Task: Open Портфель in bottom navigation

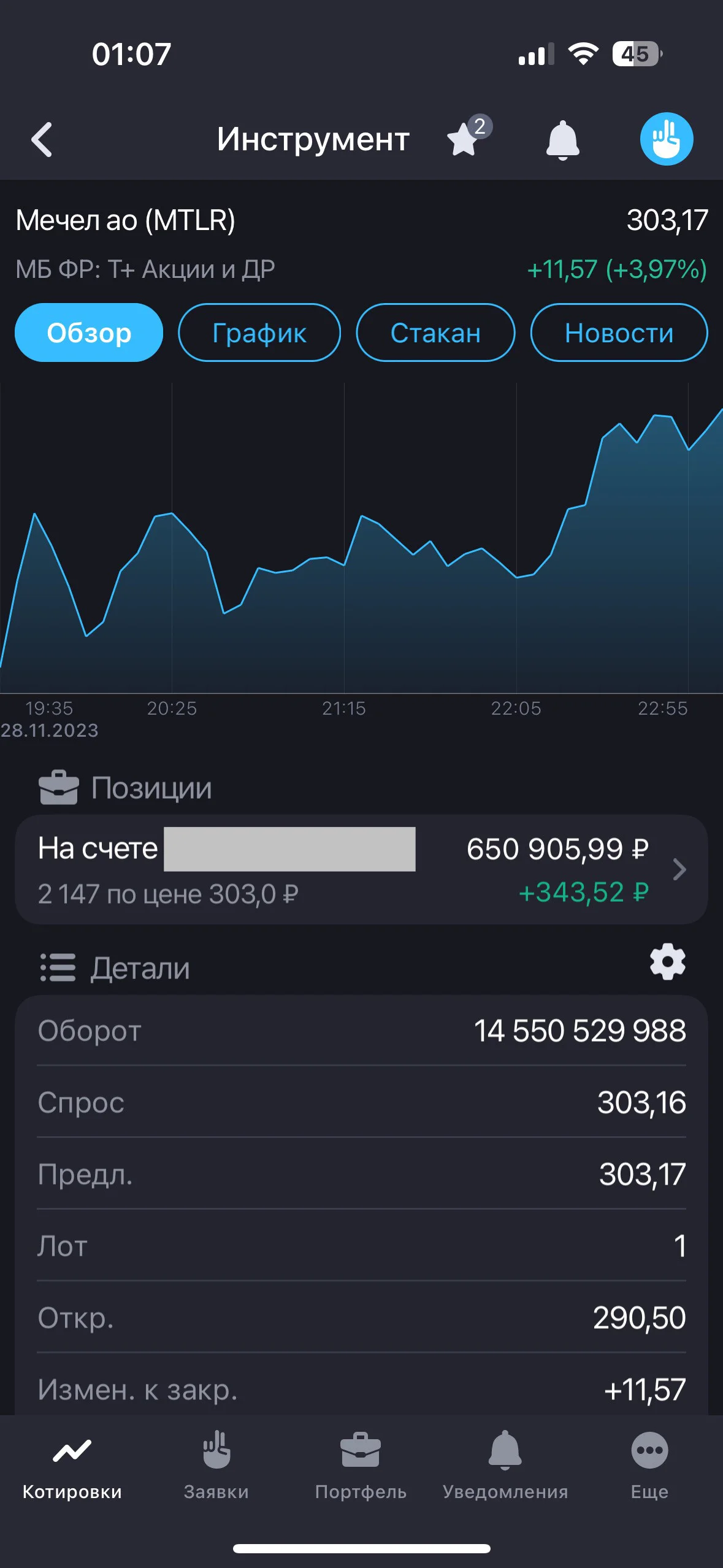Action: click(361, 1467)
